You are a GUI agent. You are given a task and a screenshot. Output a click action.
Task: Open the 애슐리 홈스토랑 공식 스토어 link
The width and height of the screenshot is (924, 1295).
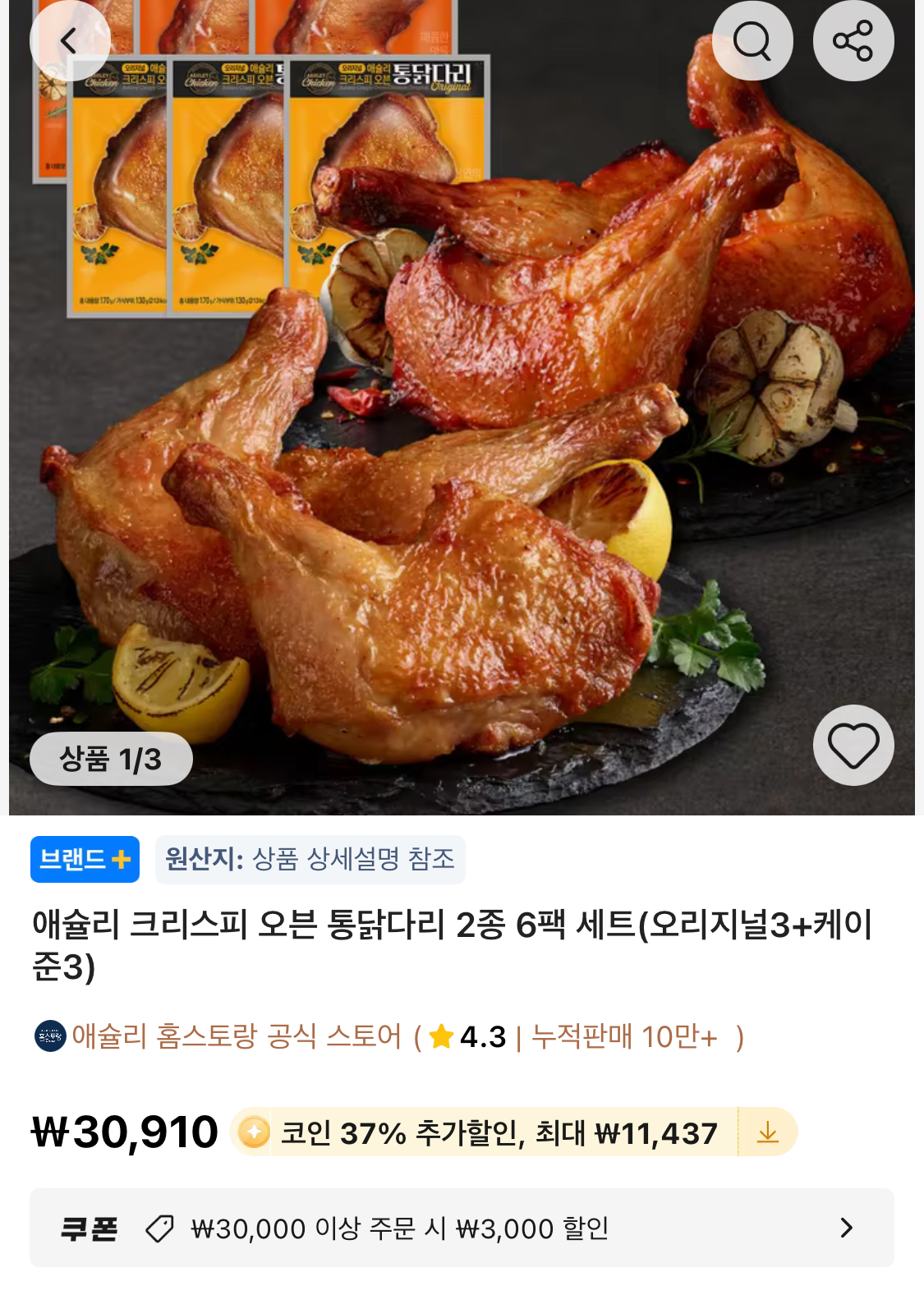tap(237, 1036)
